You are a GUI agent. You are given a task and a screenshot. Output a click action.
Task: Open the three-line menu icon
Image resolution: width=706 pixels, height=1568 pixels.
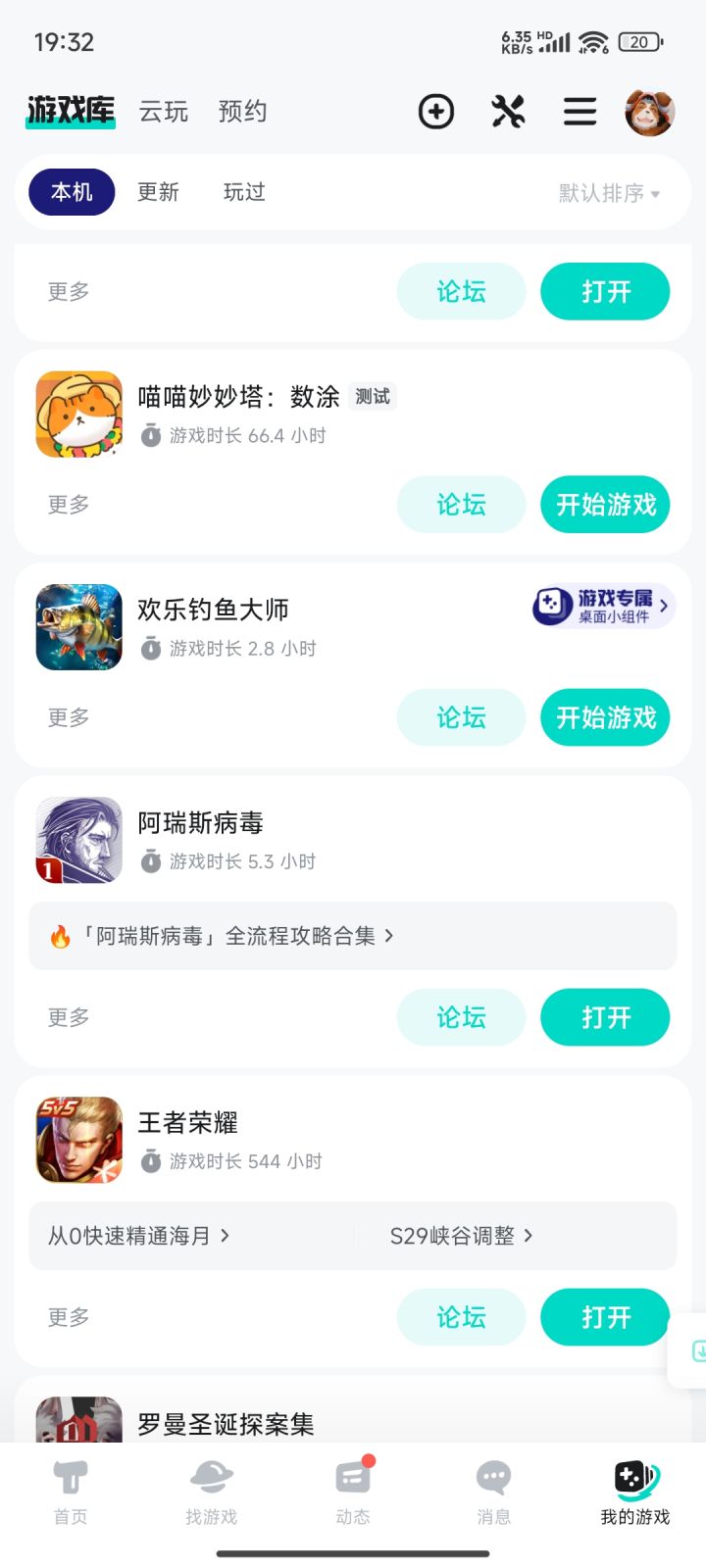(580, 112)
